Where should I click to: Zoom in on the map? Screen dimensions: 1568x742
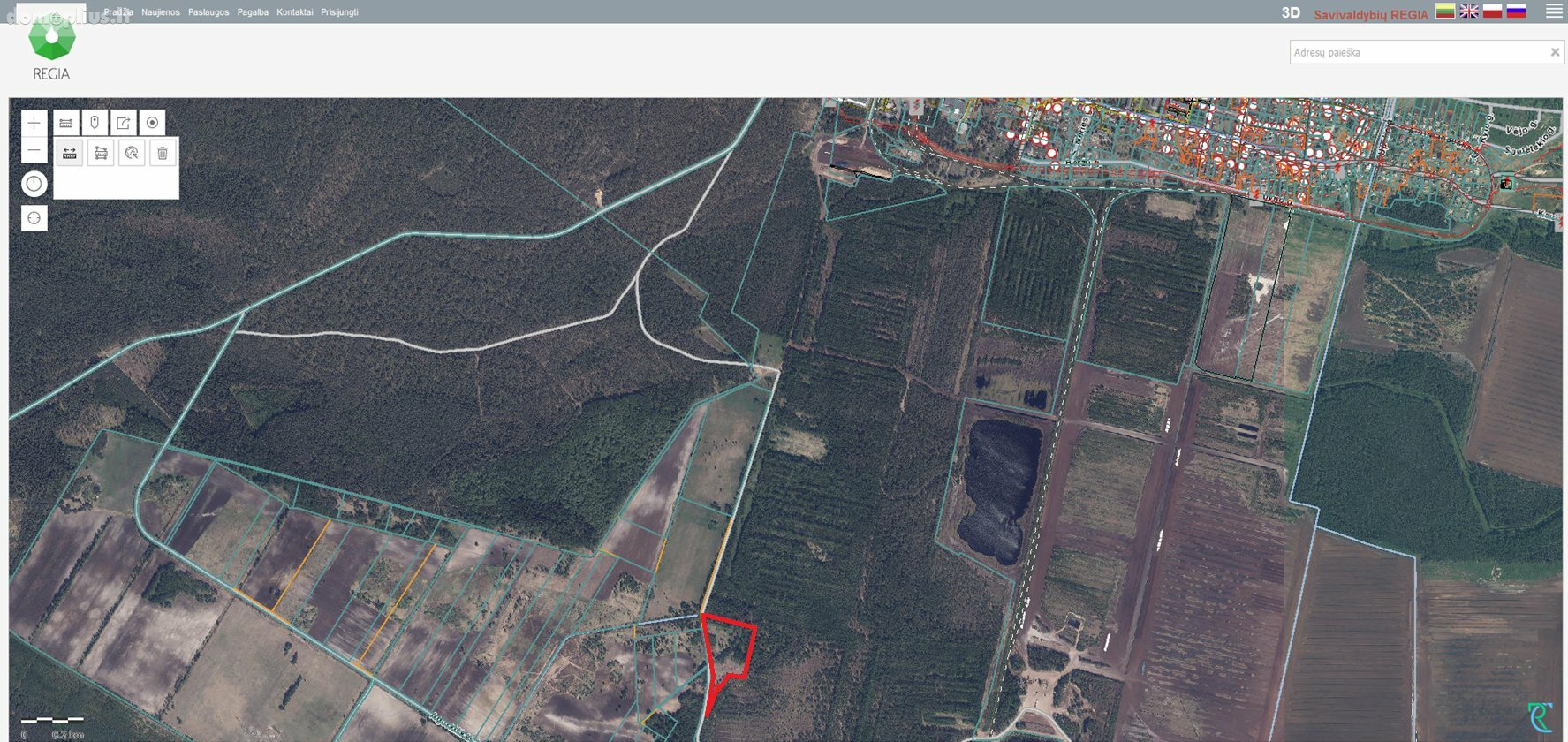click(x=34, y=123)
